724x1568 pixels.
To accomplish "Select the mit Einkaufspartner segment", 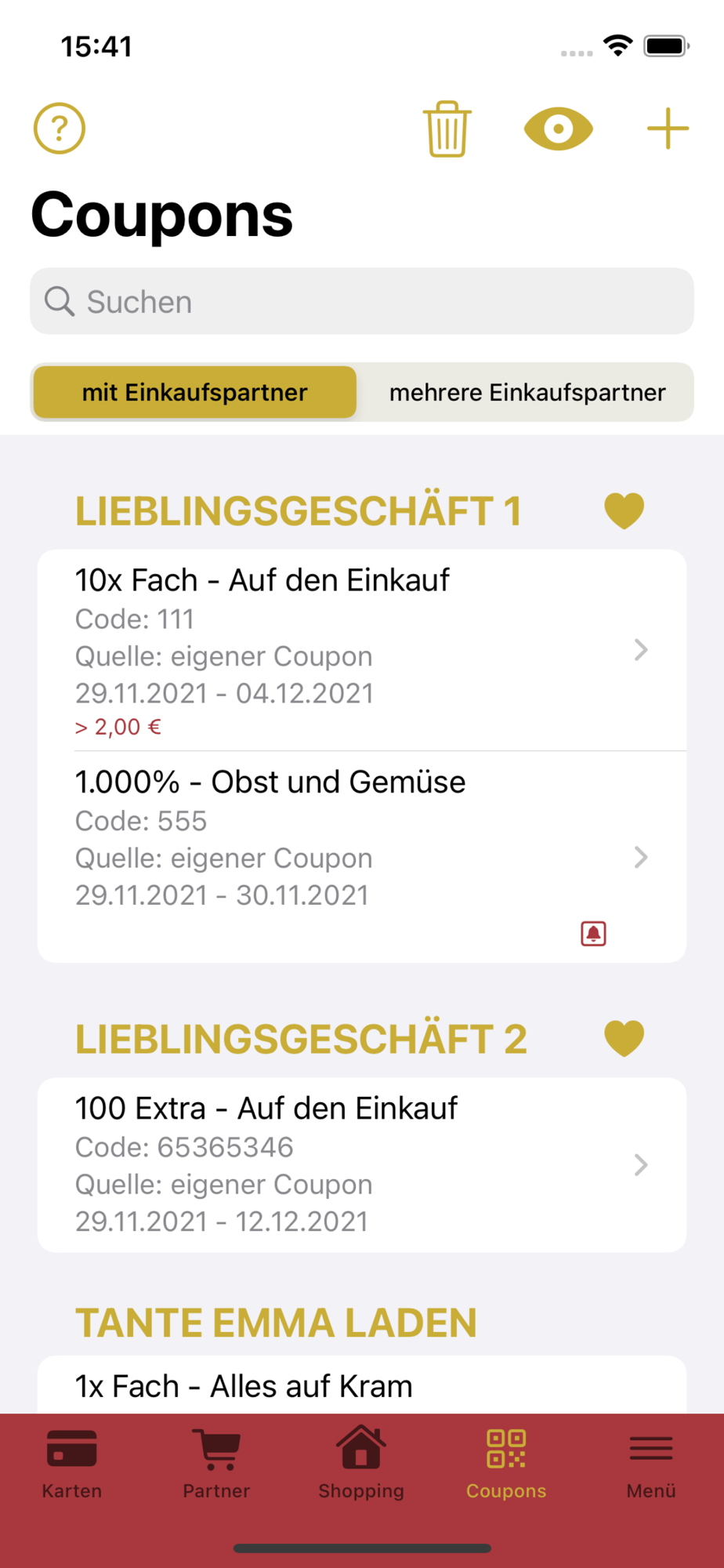I will [195, 392].
